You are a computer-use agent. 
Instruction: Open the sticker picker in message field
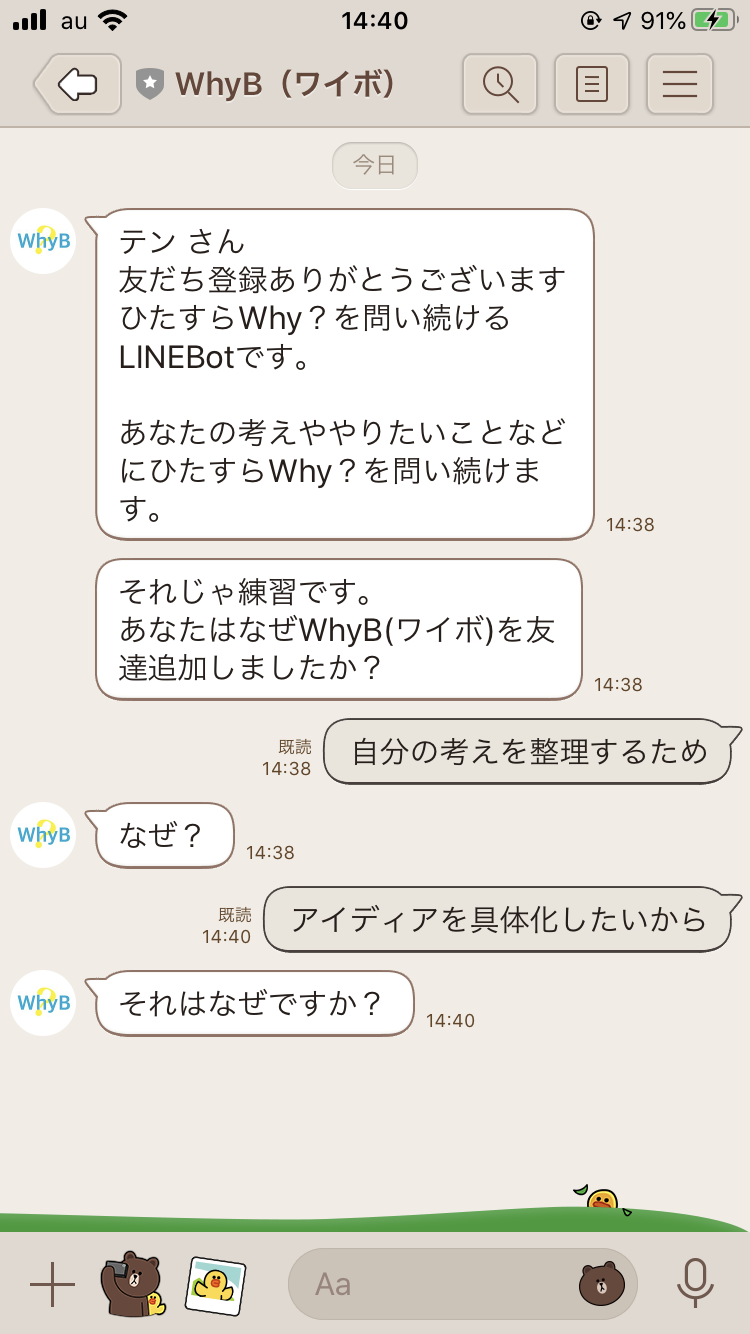[601, 1284]
